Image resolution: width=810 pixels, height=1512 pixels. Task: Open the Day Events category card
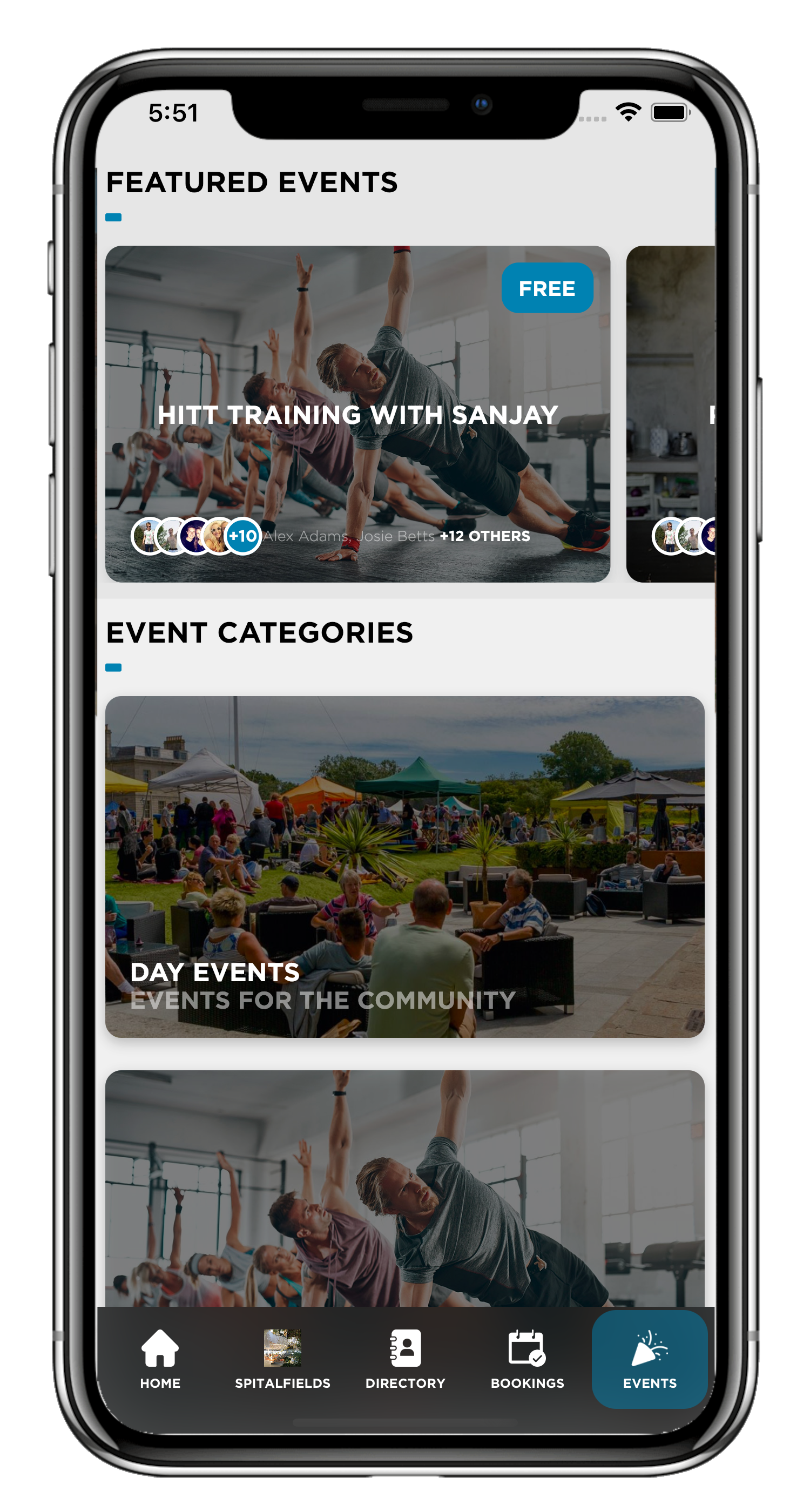coord(404,866)
